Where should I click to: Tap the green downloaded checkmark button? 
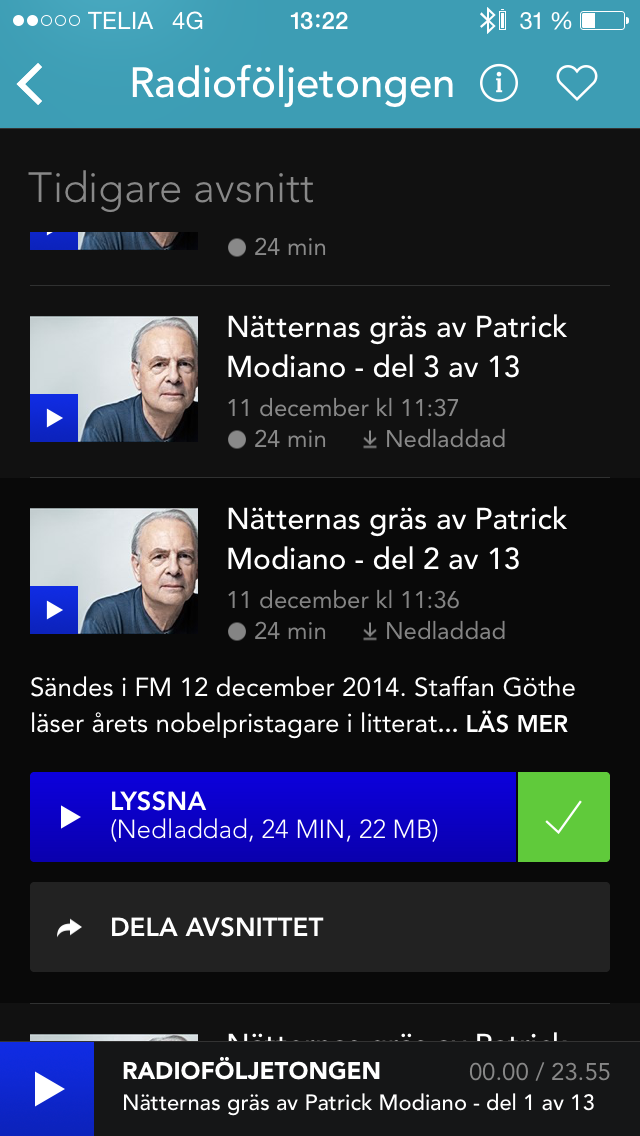tap(564, 817)
